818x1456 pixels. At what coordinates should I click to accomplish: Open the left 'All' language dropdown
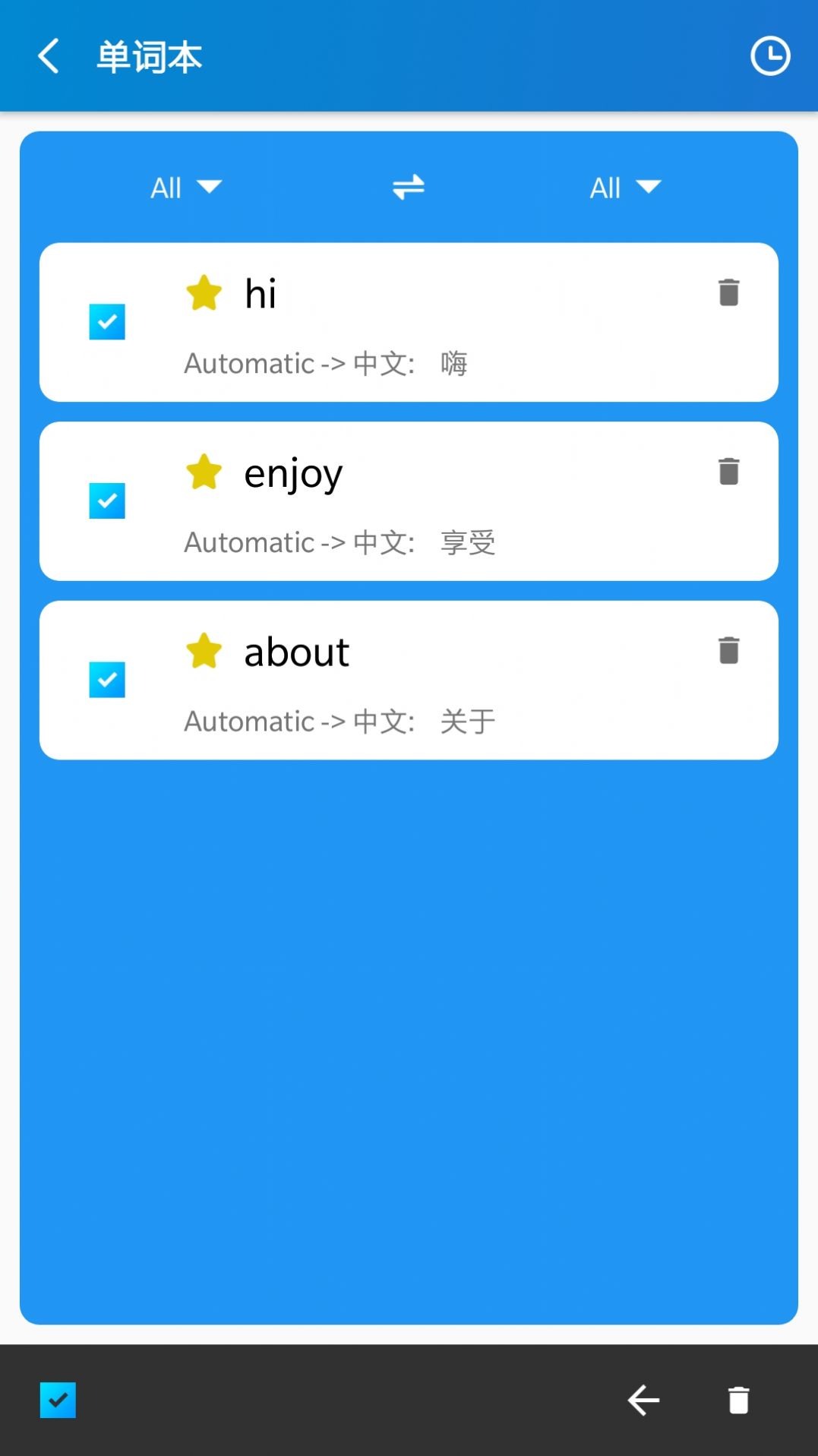tap(185, 187)
